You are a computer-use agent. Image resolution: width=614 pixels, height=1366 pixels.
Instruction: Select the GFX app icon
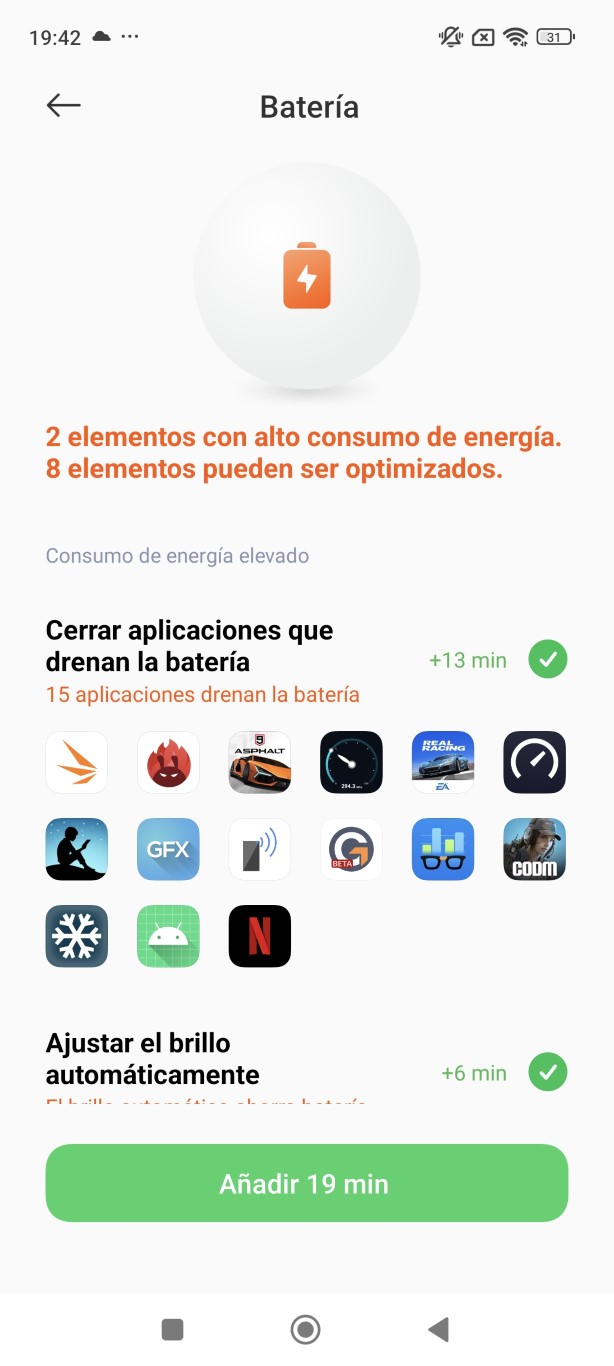click(168, 849)
